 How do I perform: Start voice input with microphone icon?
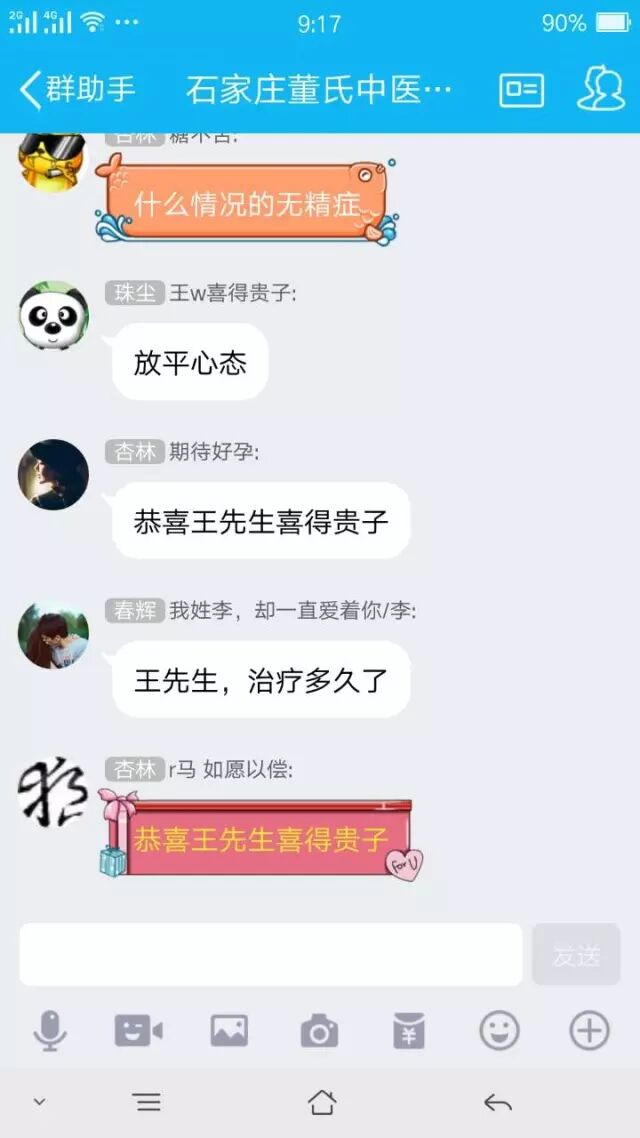point(50,1031)
